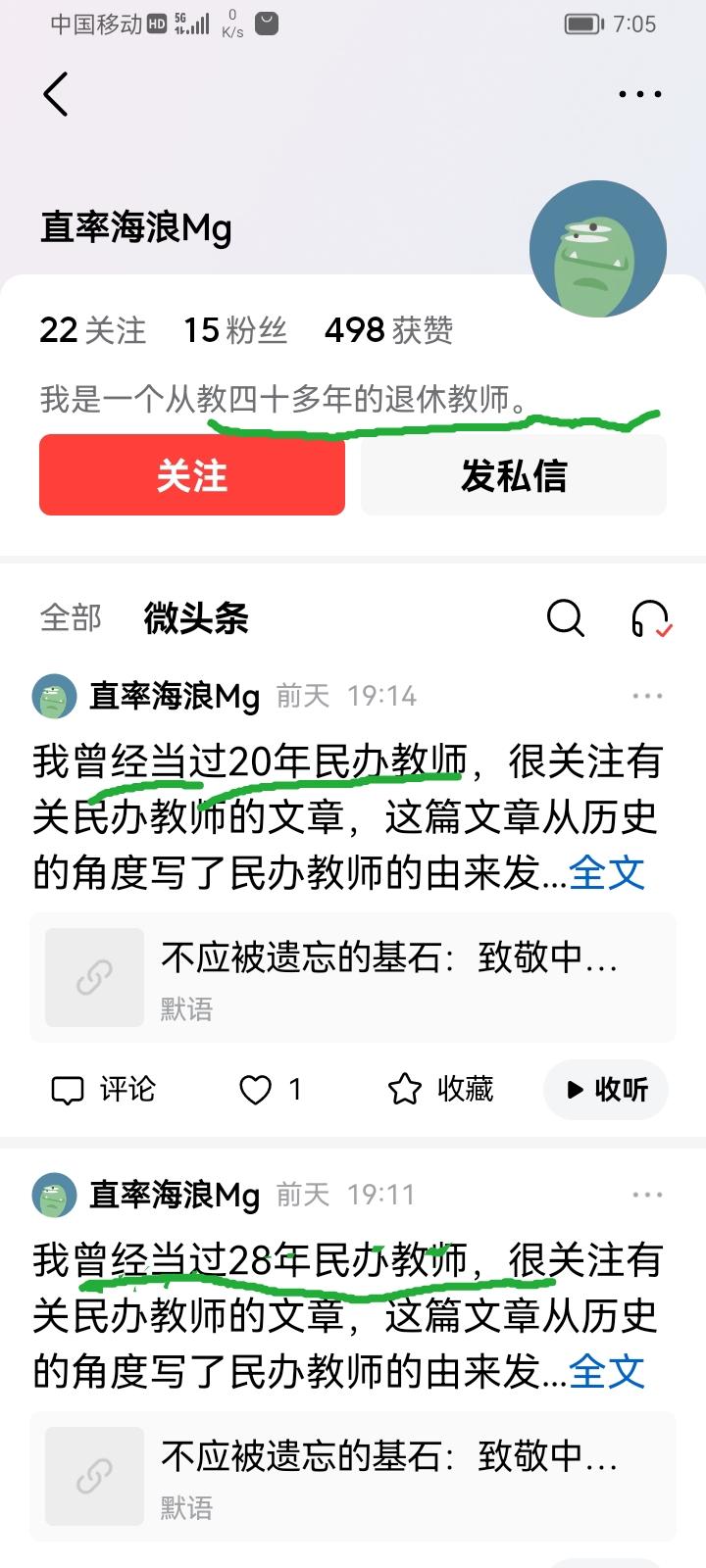Follow the user with the 关注 button
This screenshot has width=706, height=1568.
pyautogui.click(x=191, y=475)
